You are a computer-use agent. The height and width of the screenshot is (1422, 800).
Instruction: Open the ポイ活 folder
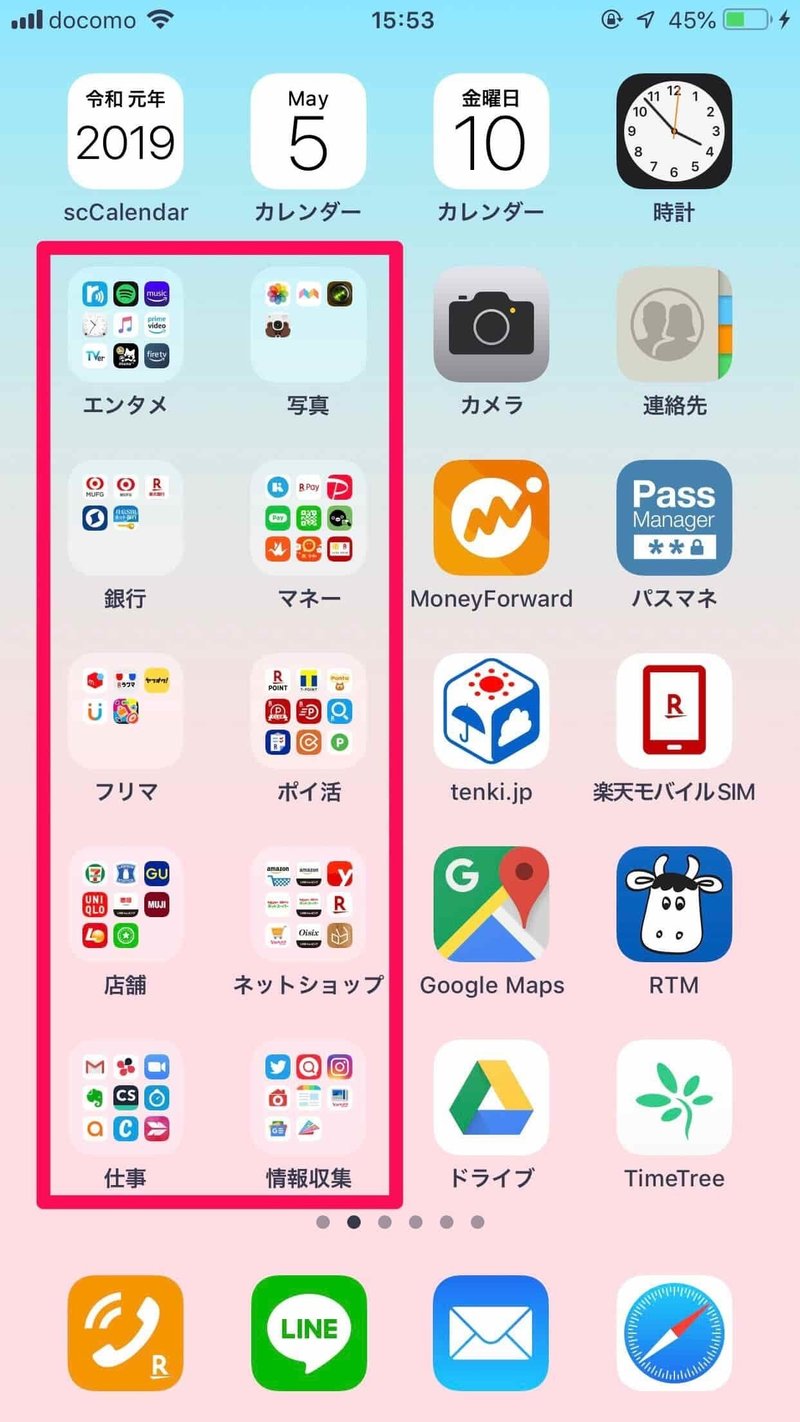coord(308,710)
